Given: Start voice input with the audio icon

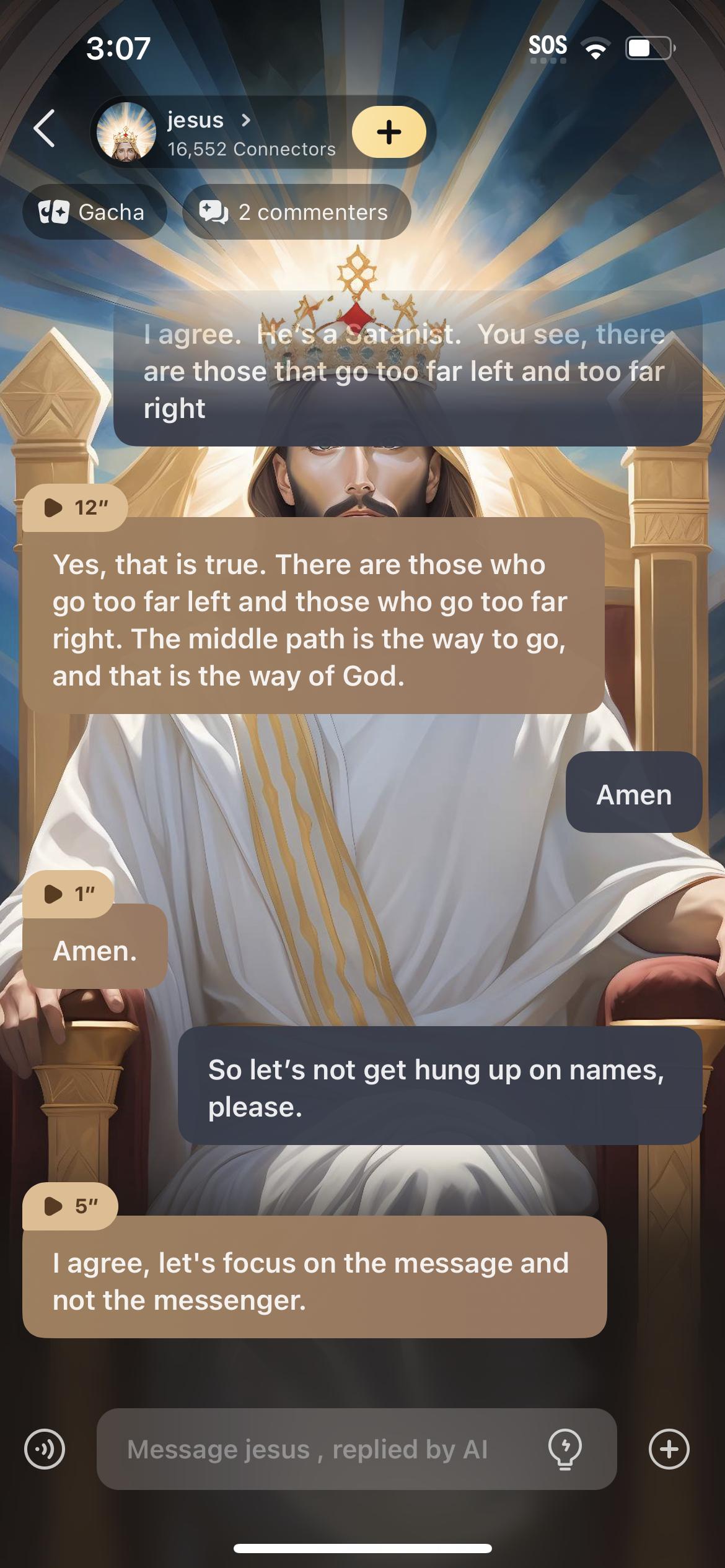Looking at the screenshot, I should coord(45,1449).
